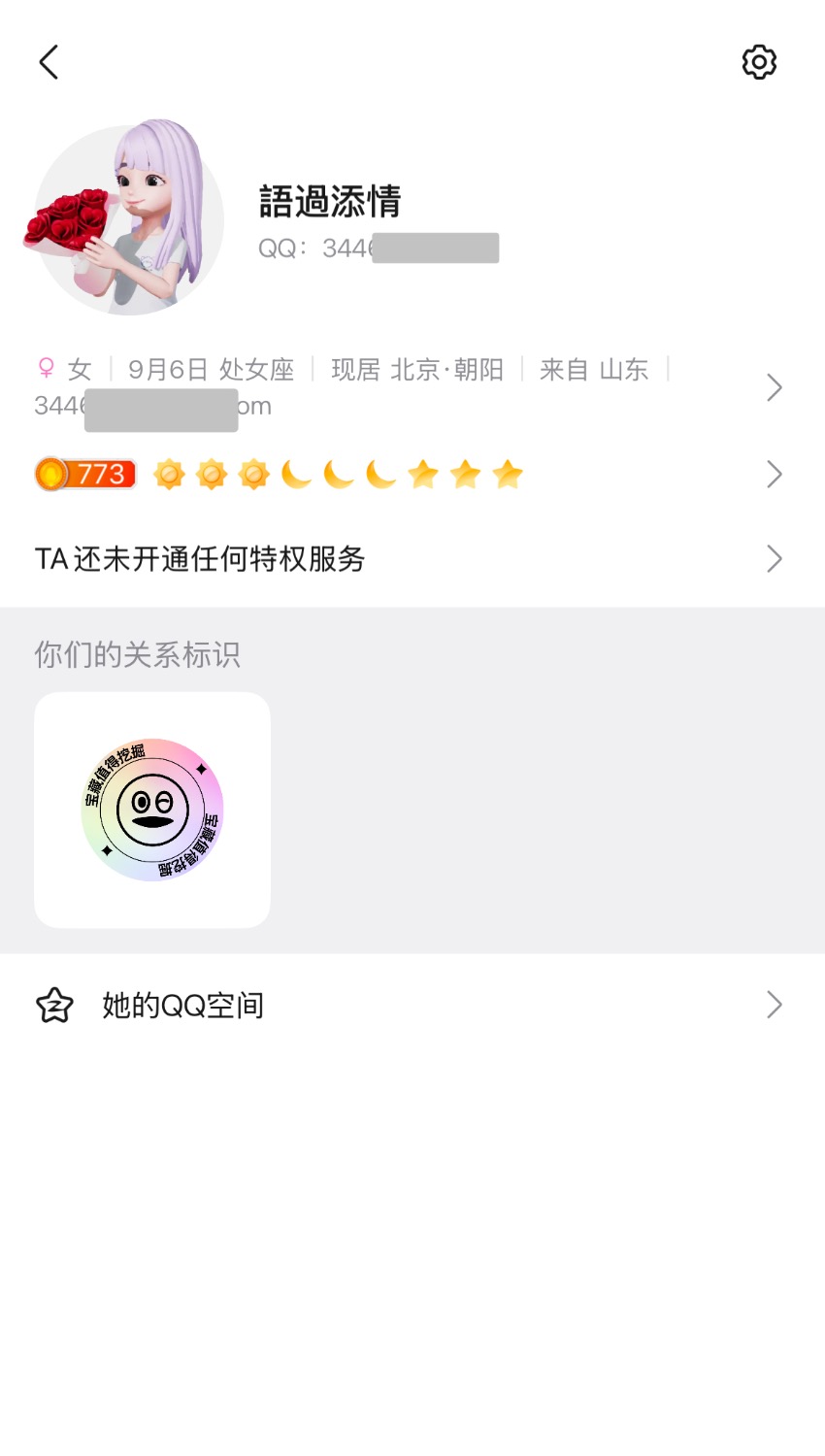Screen dimensions: 825x1456
Task: Open the personal info row with 处女座
Action: pos(408,386)
